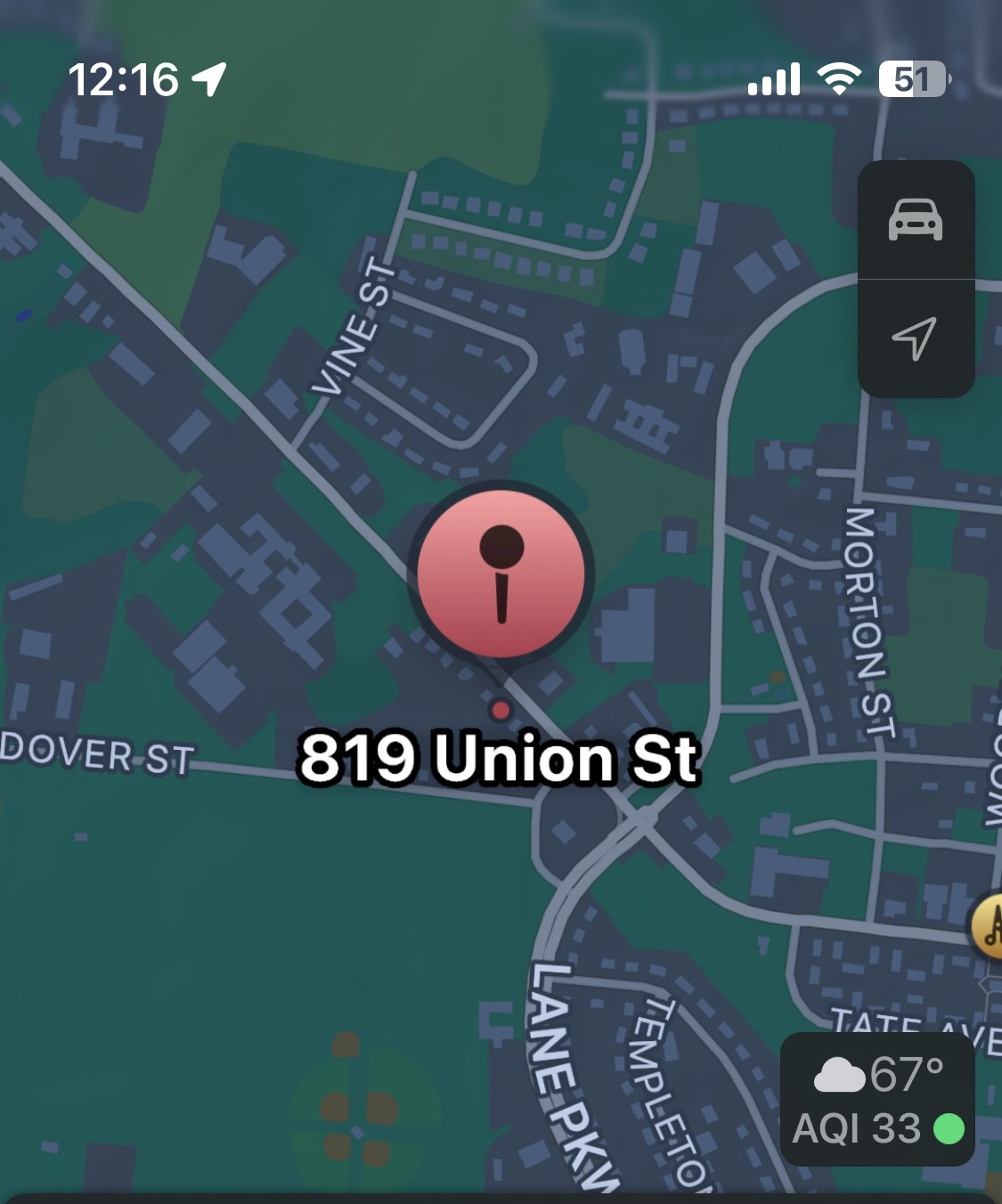Center map on current location

(916, 338)
